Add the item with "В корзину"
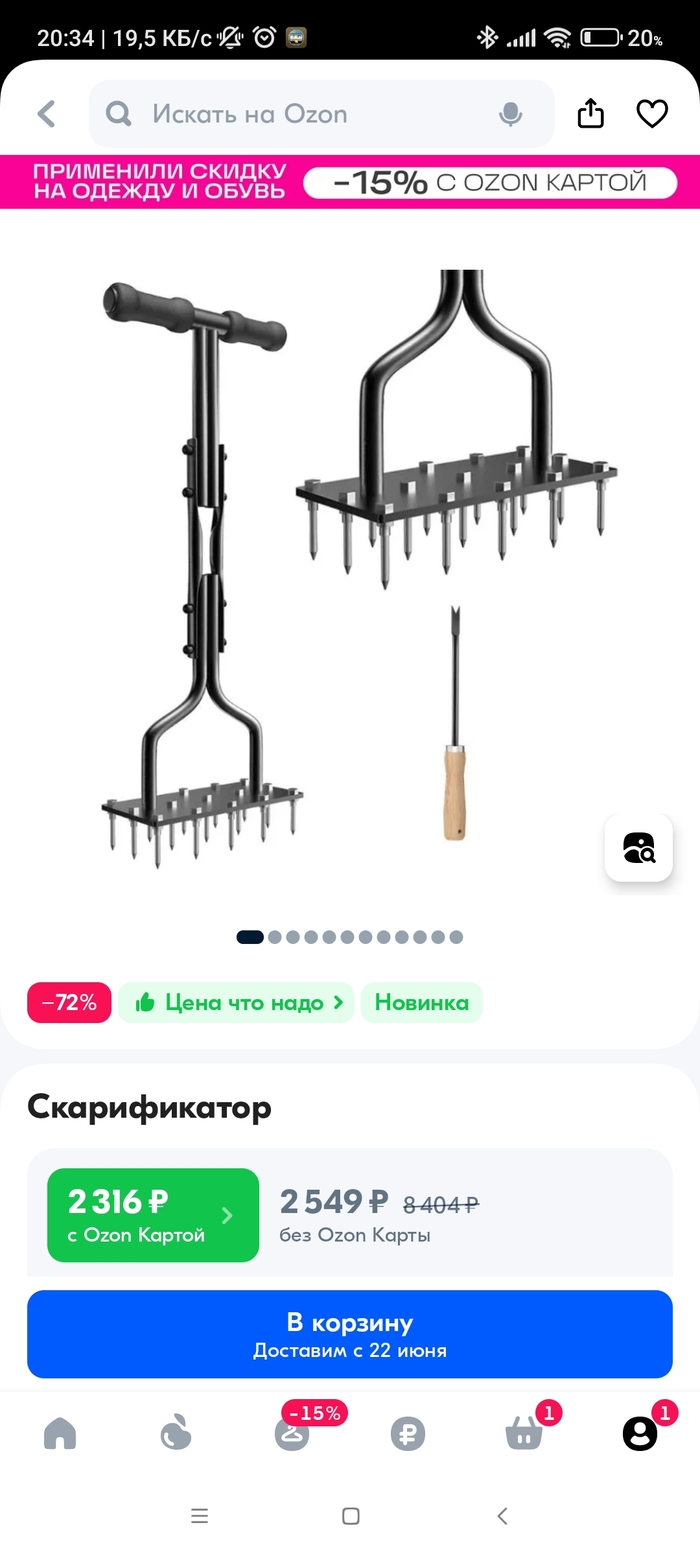 point(350,1334)
